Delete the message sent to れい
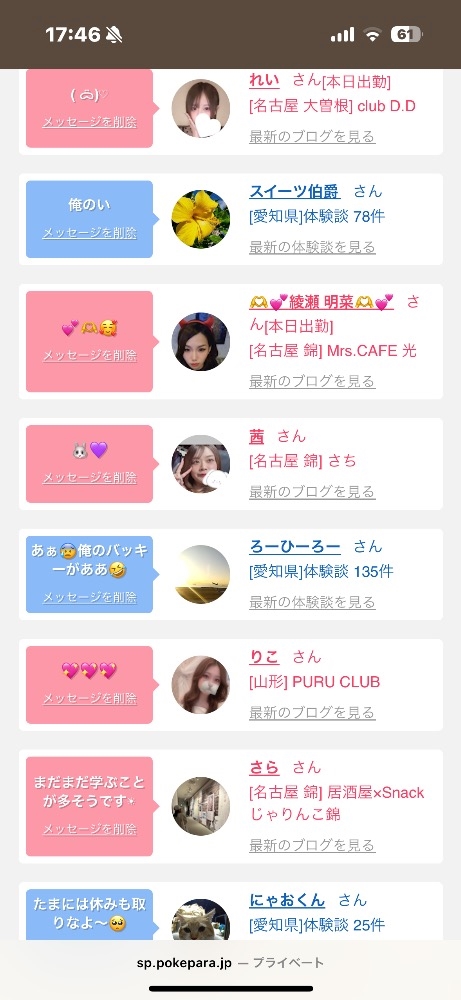Viewport: 461px width, 1000px height. (89, 122)
